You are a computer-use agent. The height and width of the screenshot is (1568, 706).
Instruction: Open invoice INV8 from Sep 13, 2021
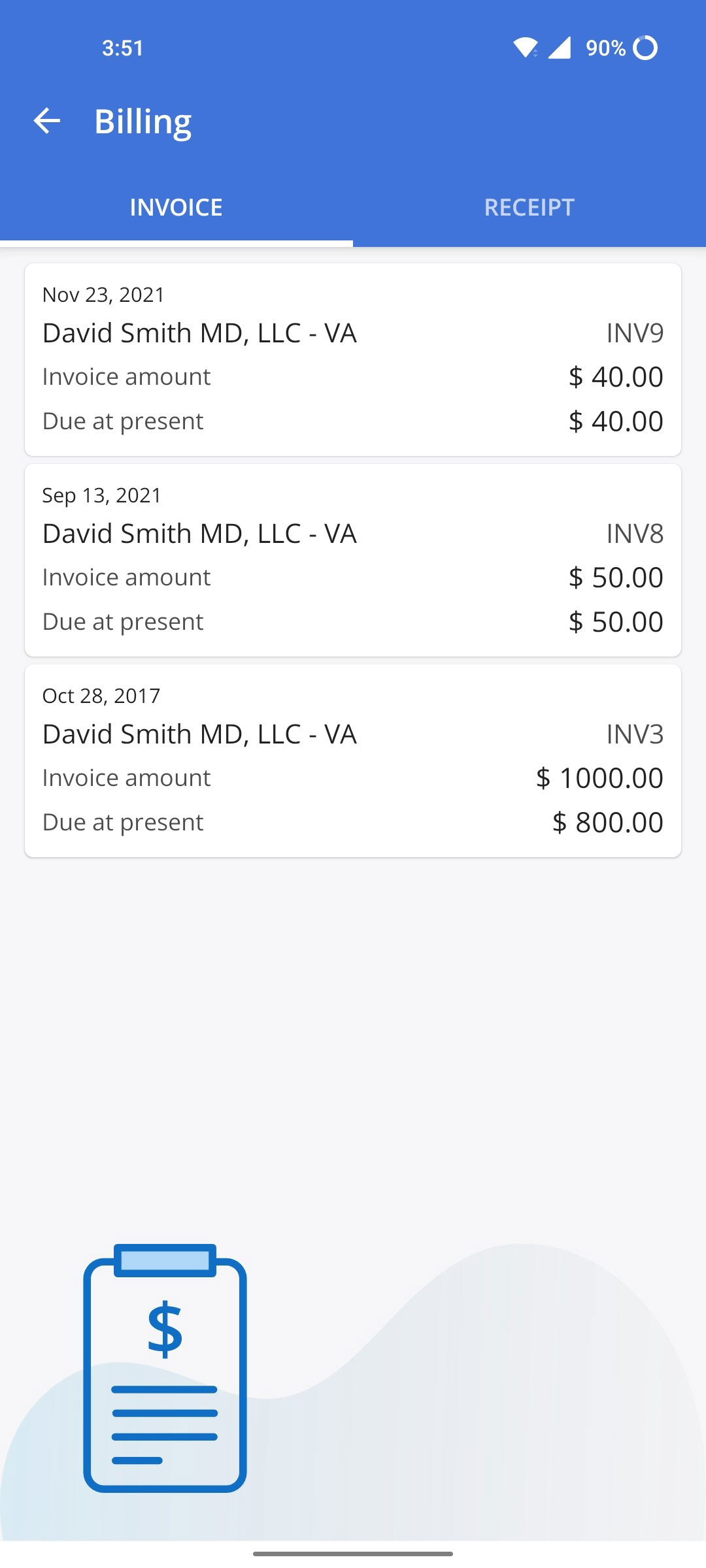point(353,559)
